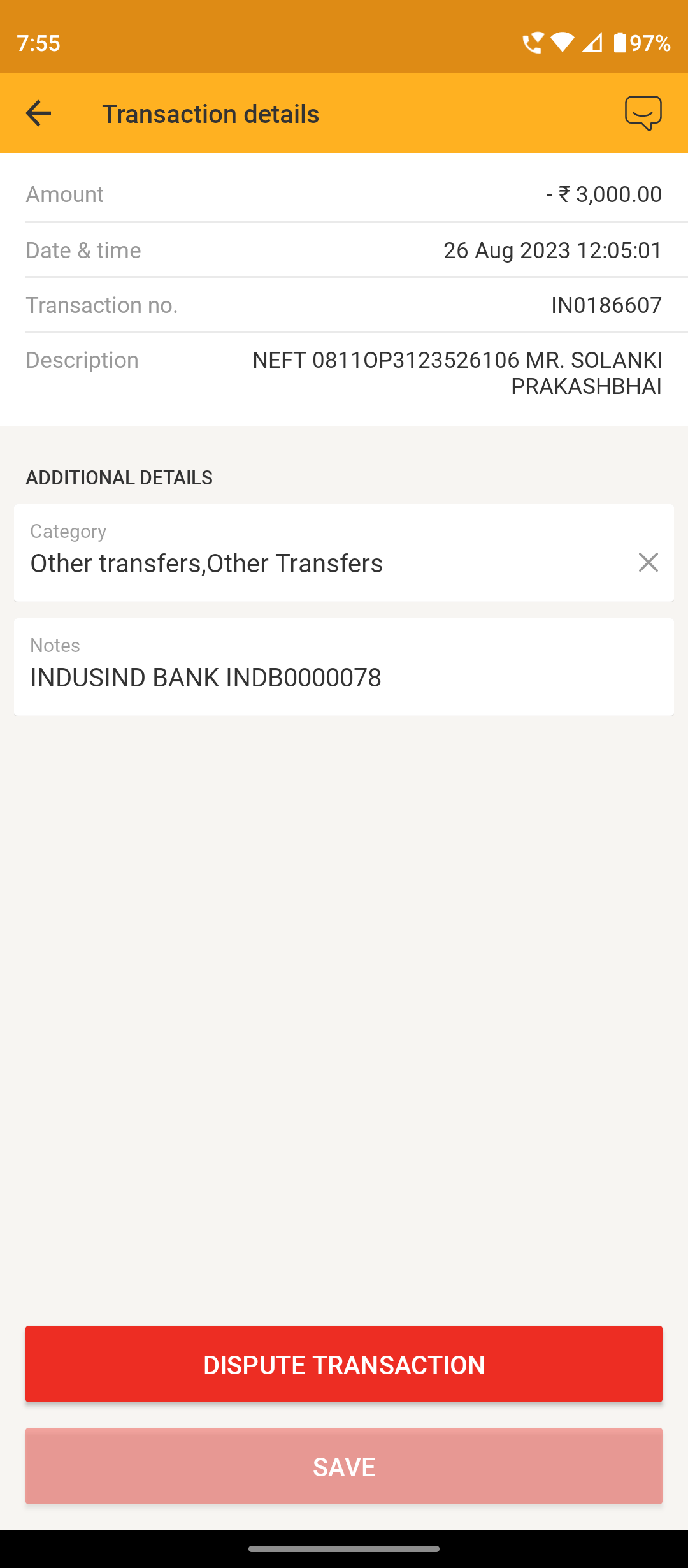The image size is (688, 1568).
Task: Go back from Transaction details
Action: [x=38, y=113]
